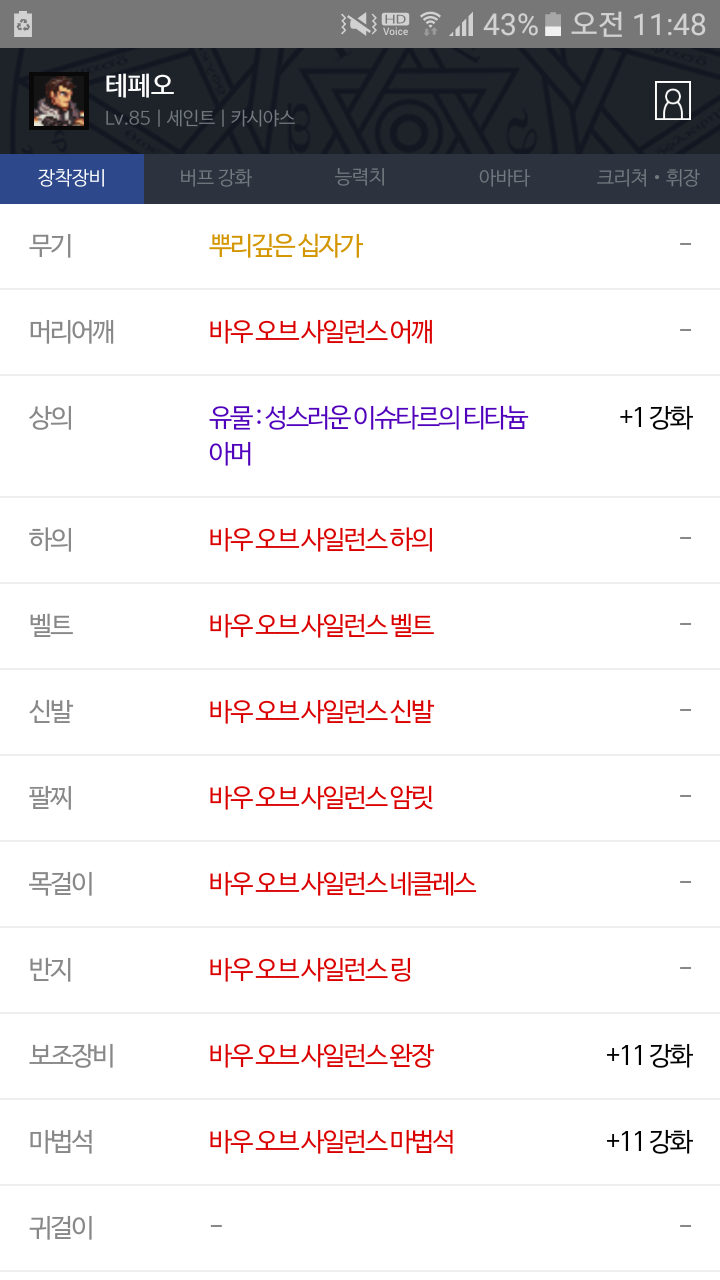Open weapon item 뿌리깊은 십자가
Viewport: 720px width, 1280px height.
[x=286, y=245]
